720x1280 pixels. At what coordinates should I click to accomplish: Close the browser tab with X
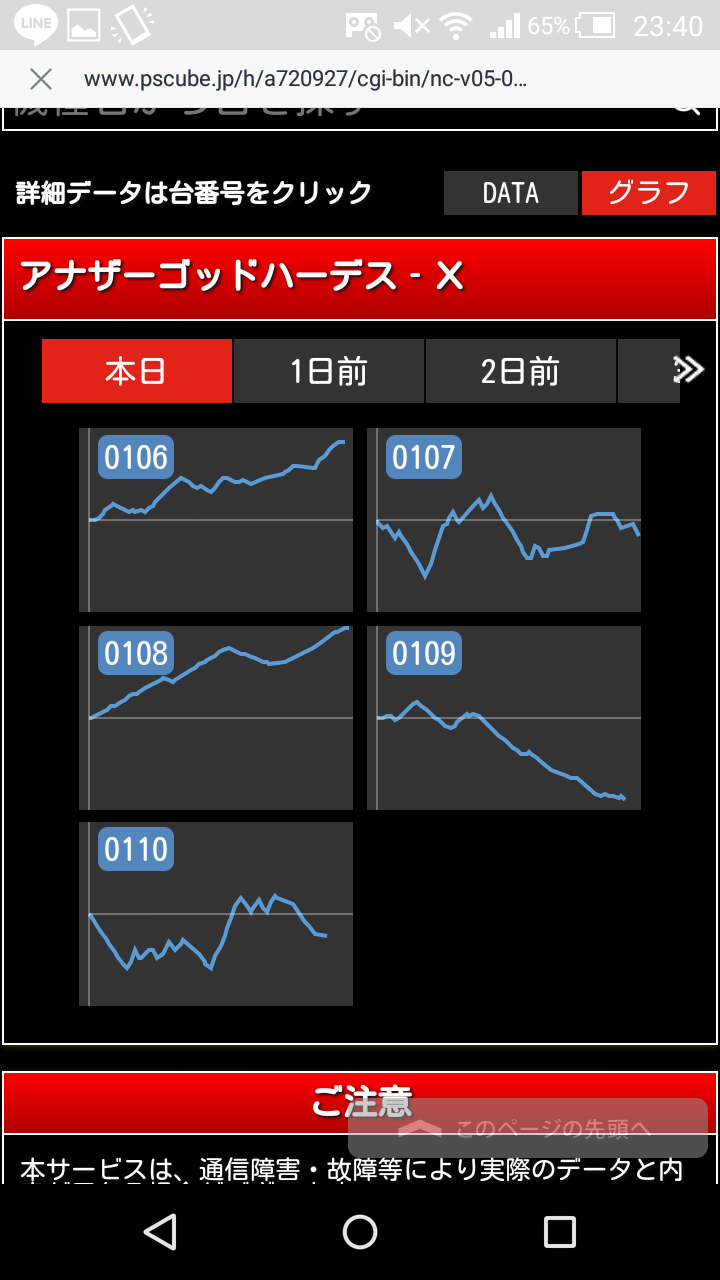pyautogui.click(x=40, y=79)
